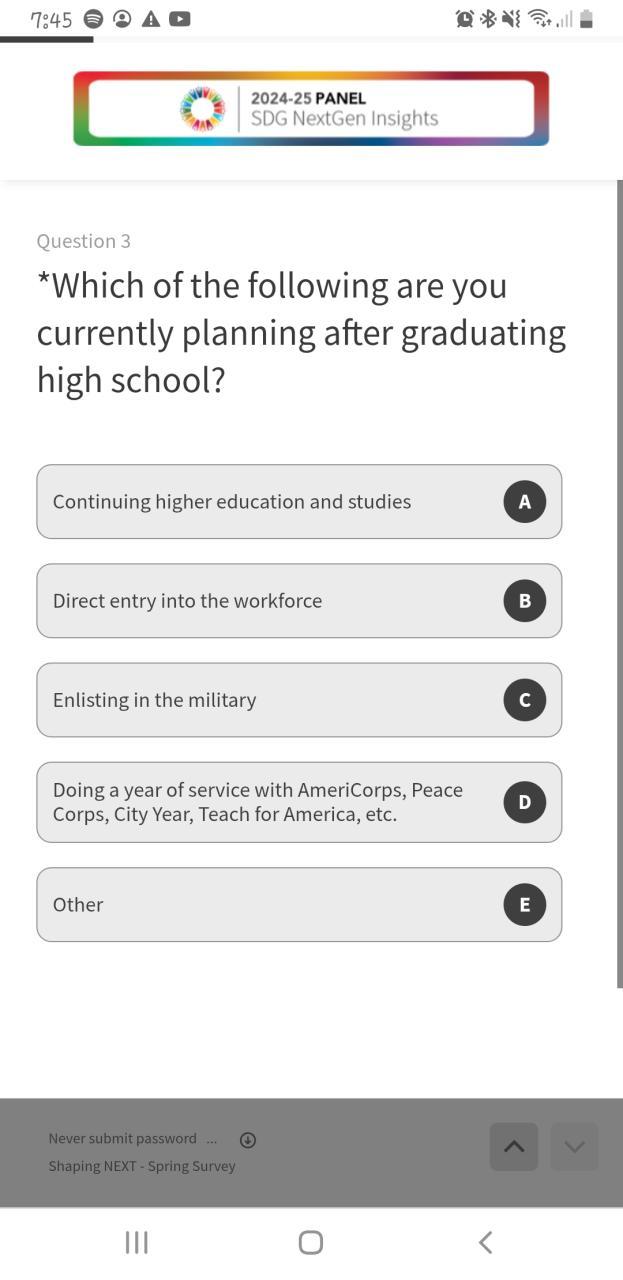Select the AmeriCorps year of service answer
The image size is (623, 1280).
point(298,802)
